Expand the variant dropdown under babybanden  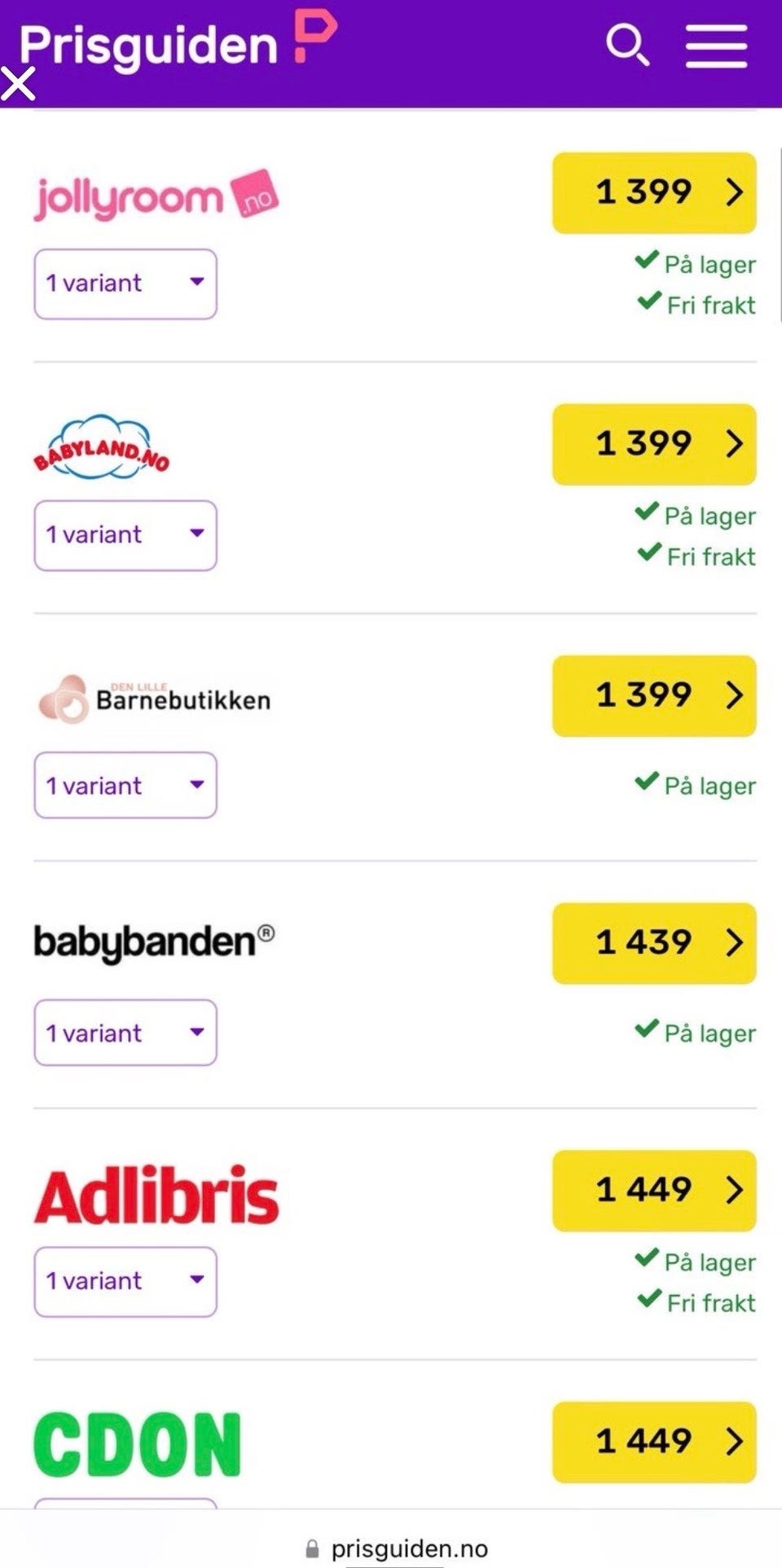tap(125, 1033)
